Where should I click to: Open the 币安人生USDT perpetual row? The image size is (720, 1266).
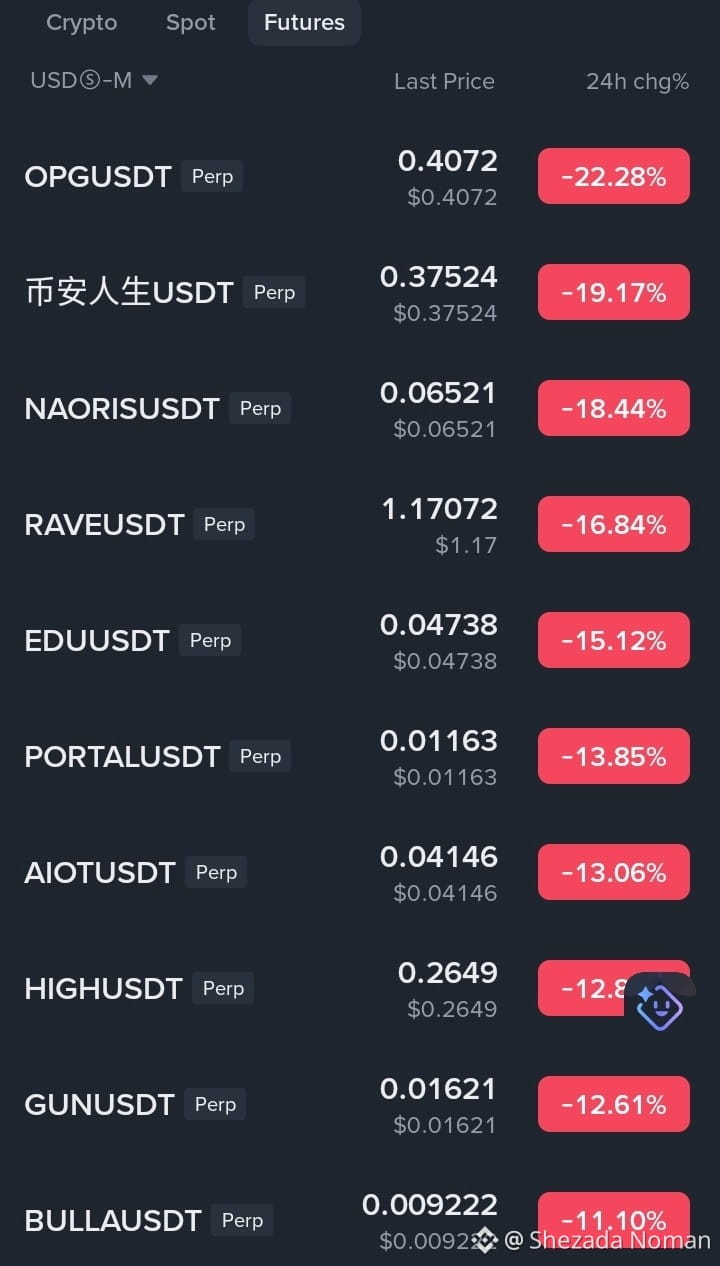360,293
